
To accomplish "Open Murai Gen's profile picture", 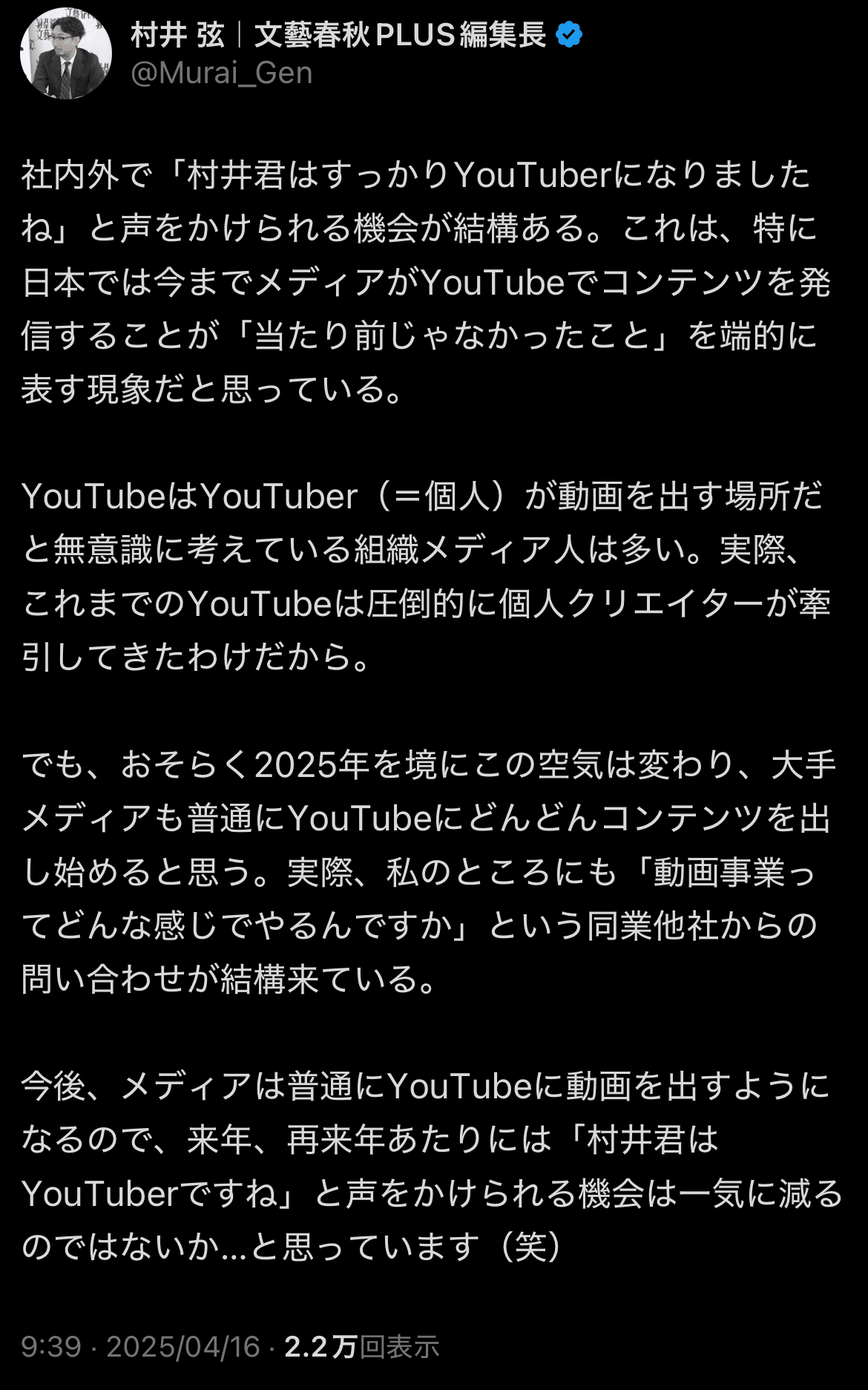I will [x=65, y=54].
